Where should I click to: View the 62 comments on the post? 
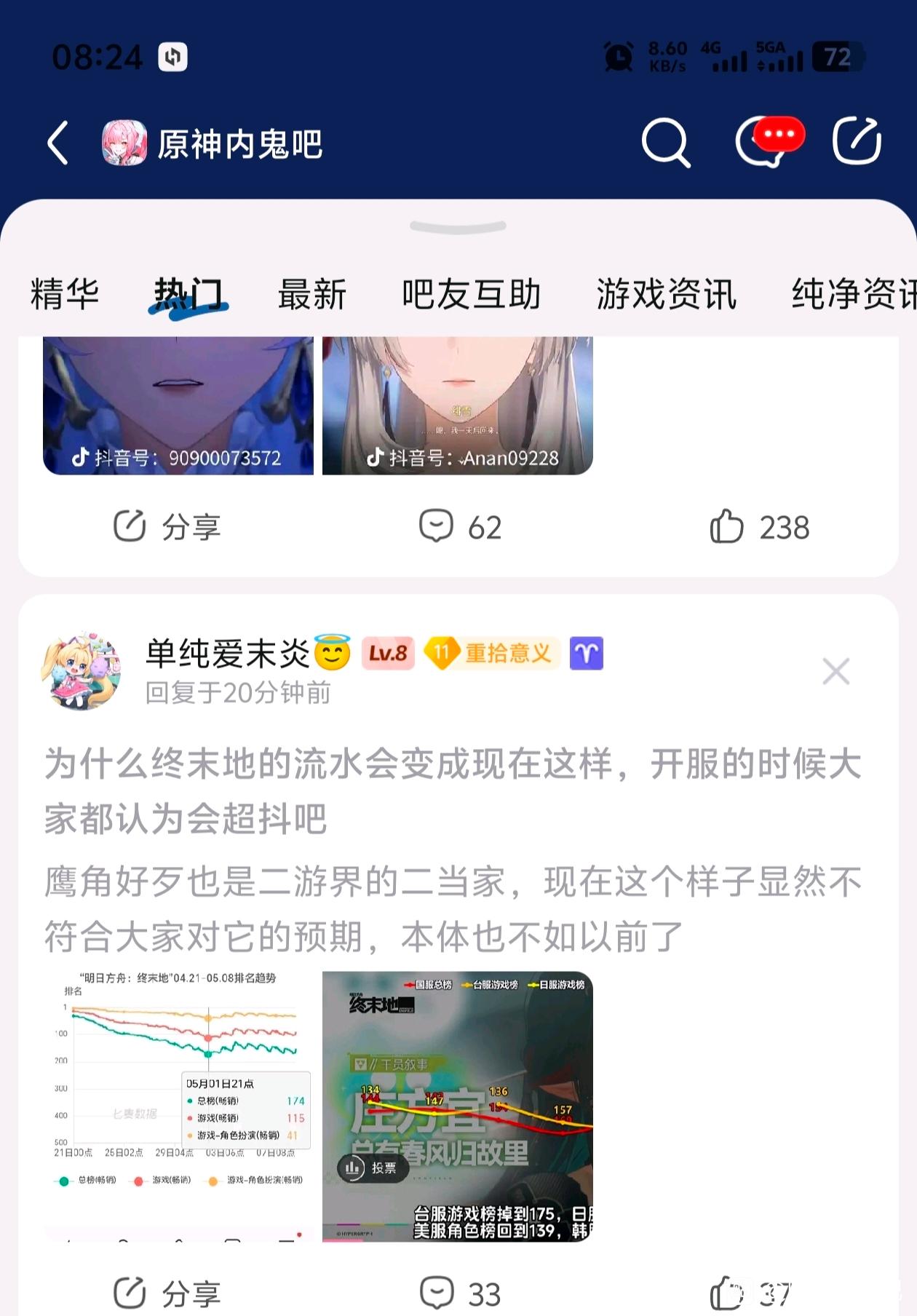click(x=460, y=527)
